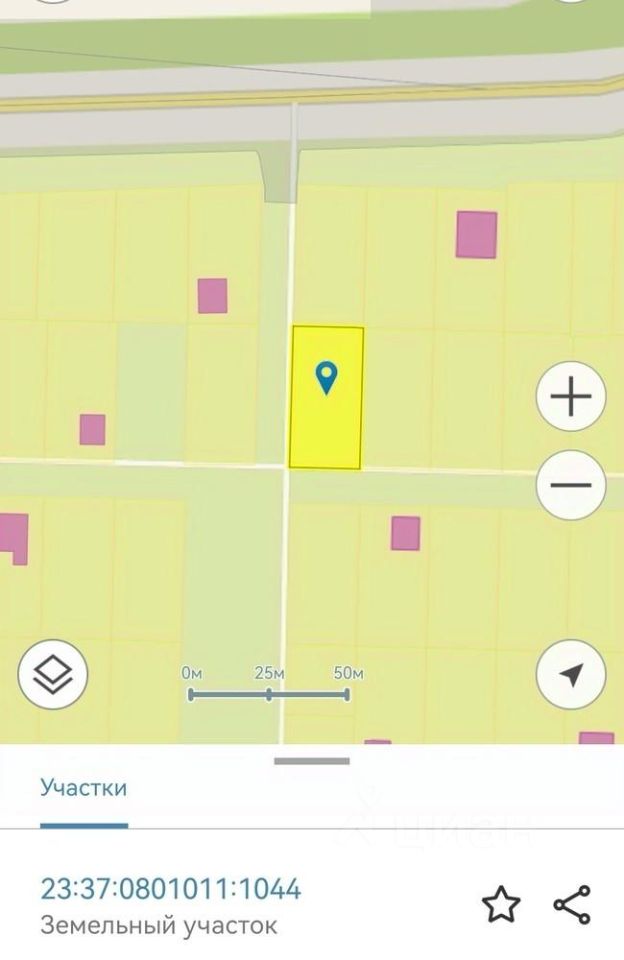This screenshot has height=960, width=624.
Task: Tap the blue pin on the plot
Action: (326, 378)
